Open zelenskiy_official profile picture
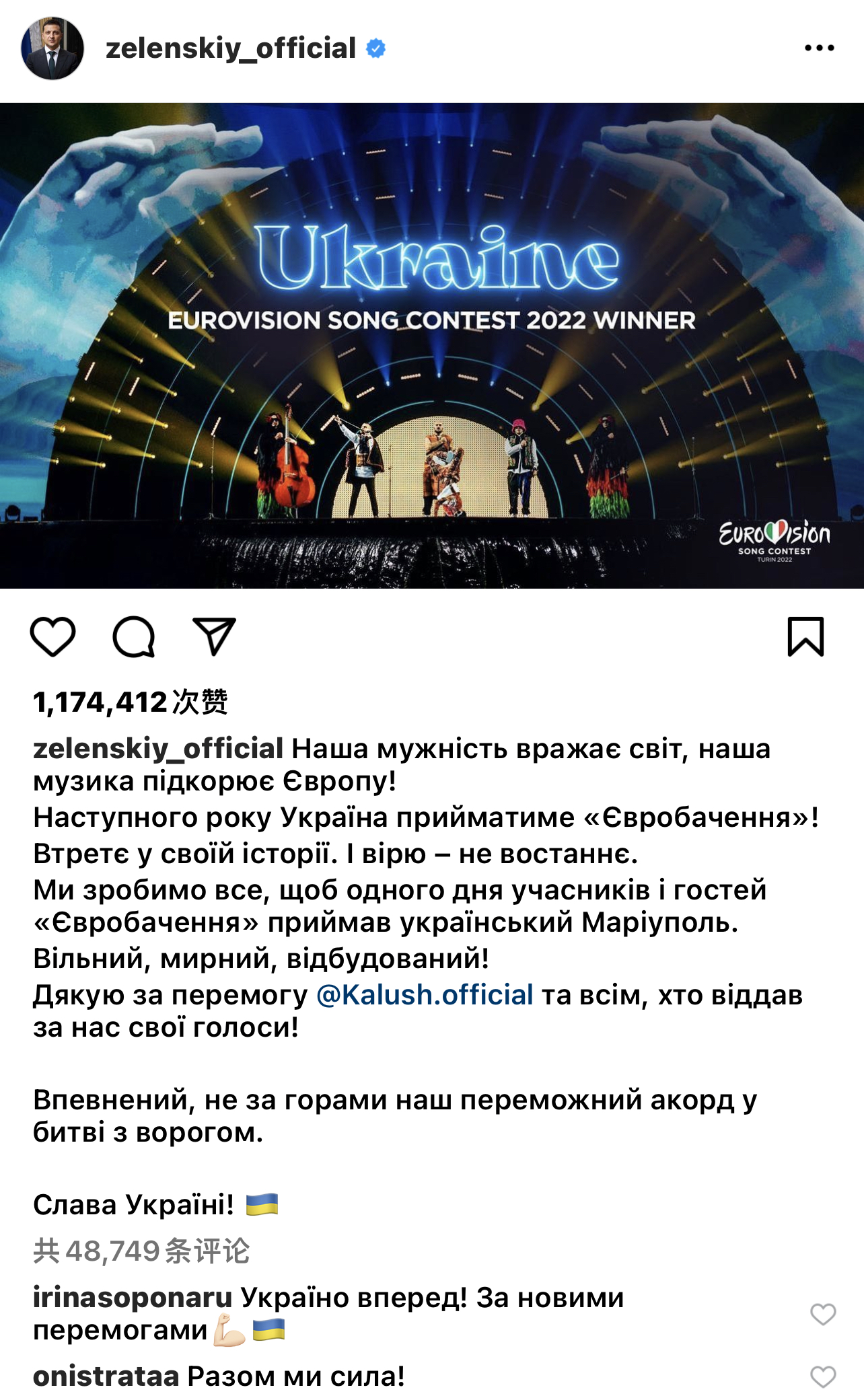 [x=52, y=48]
